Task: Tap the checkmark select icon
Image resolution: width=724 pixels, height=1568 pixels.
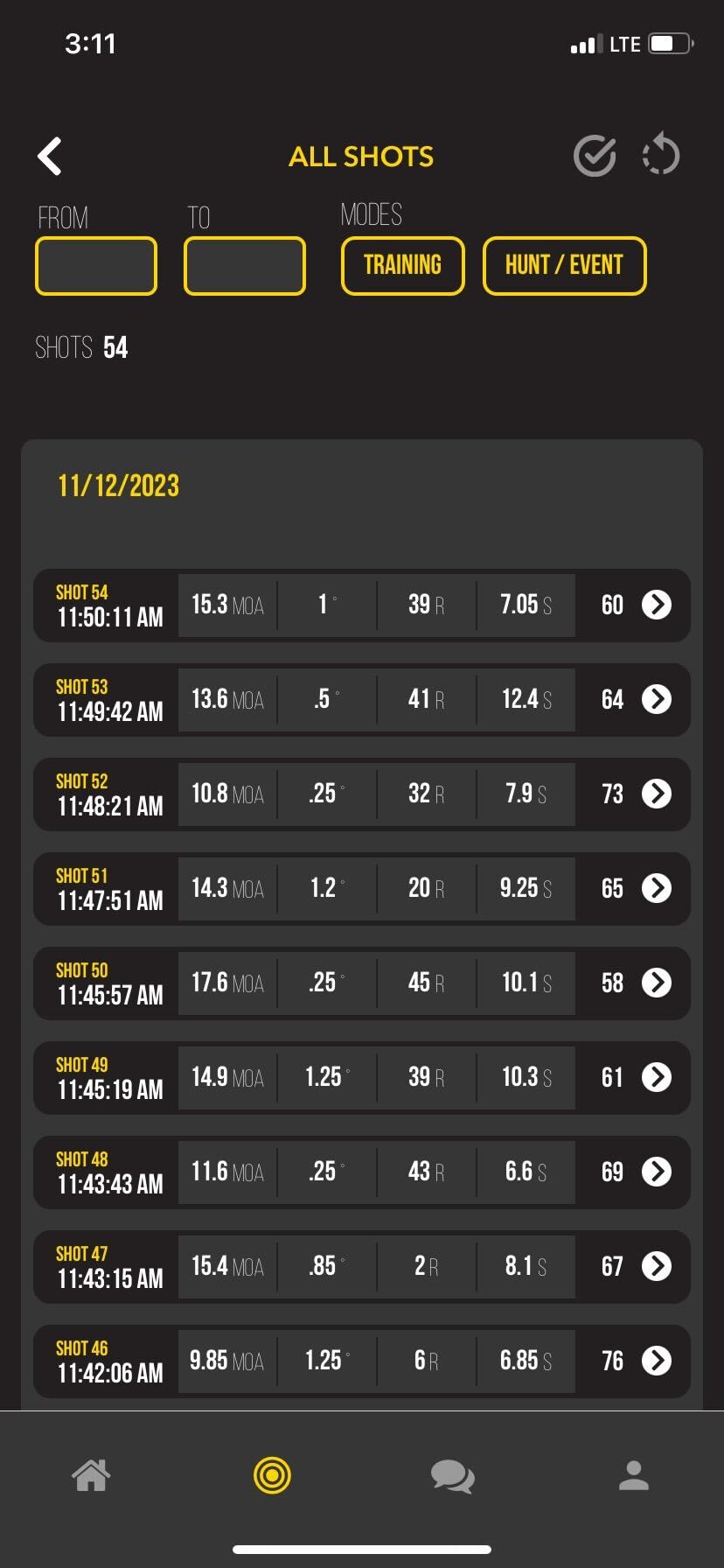Action: point(595,157)
